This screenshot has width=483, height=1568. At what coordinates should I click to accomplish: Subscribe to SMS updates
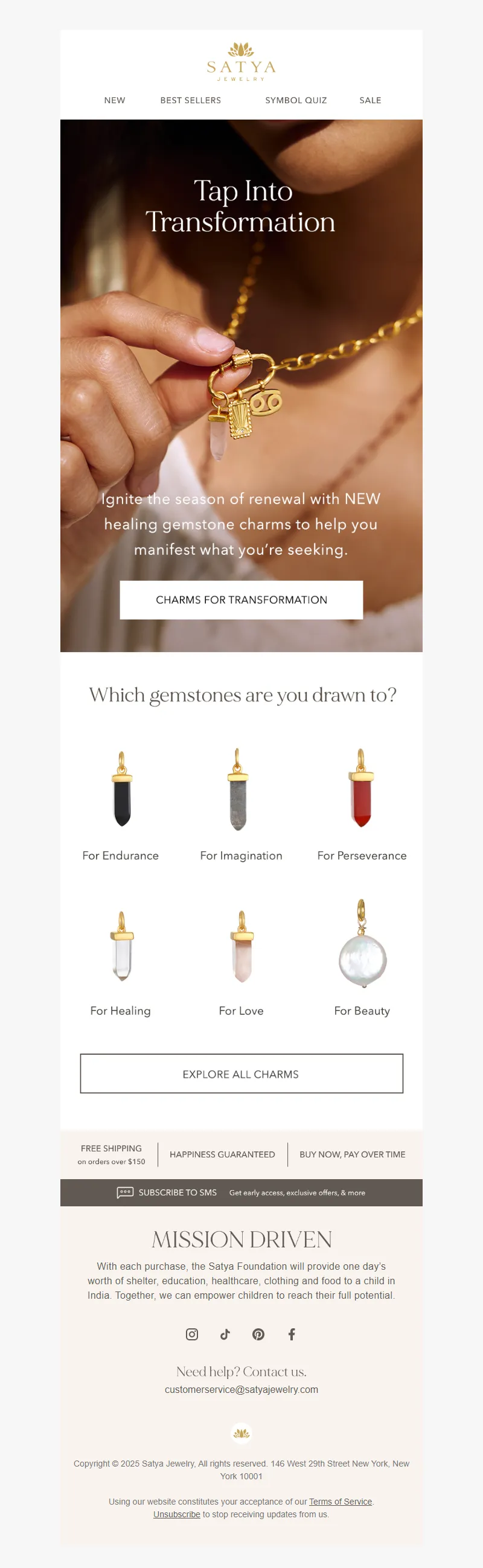(x=177, y=1192)
